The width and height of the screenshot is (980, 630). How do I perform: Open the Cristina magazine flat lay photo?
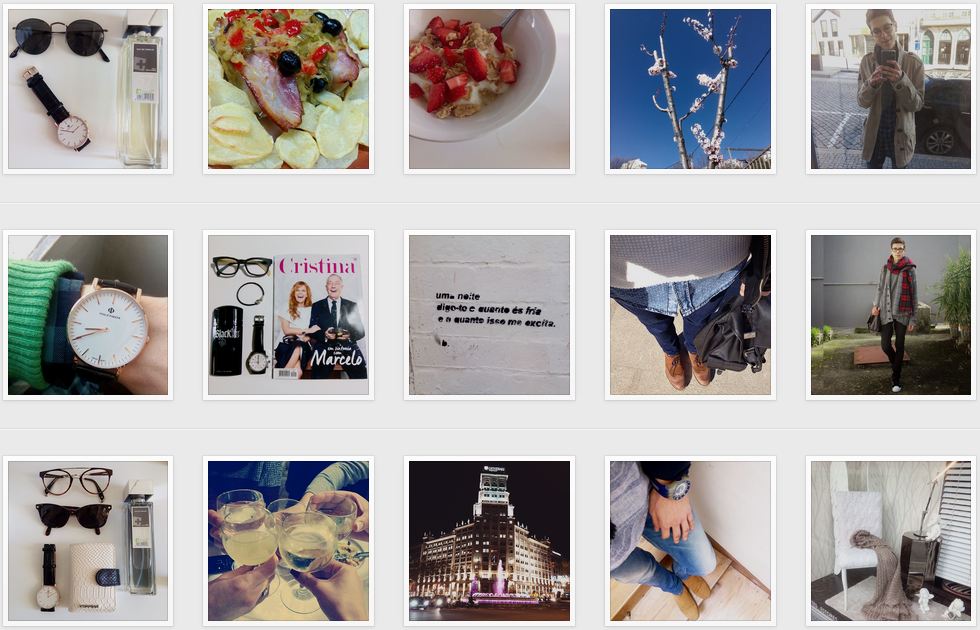click(288, 315)
